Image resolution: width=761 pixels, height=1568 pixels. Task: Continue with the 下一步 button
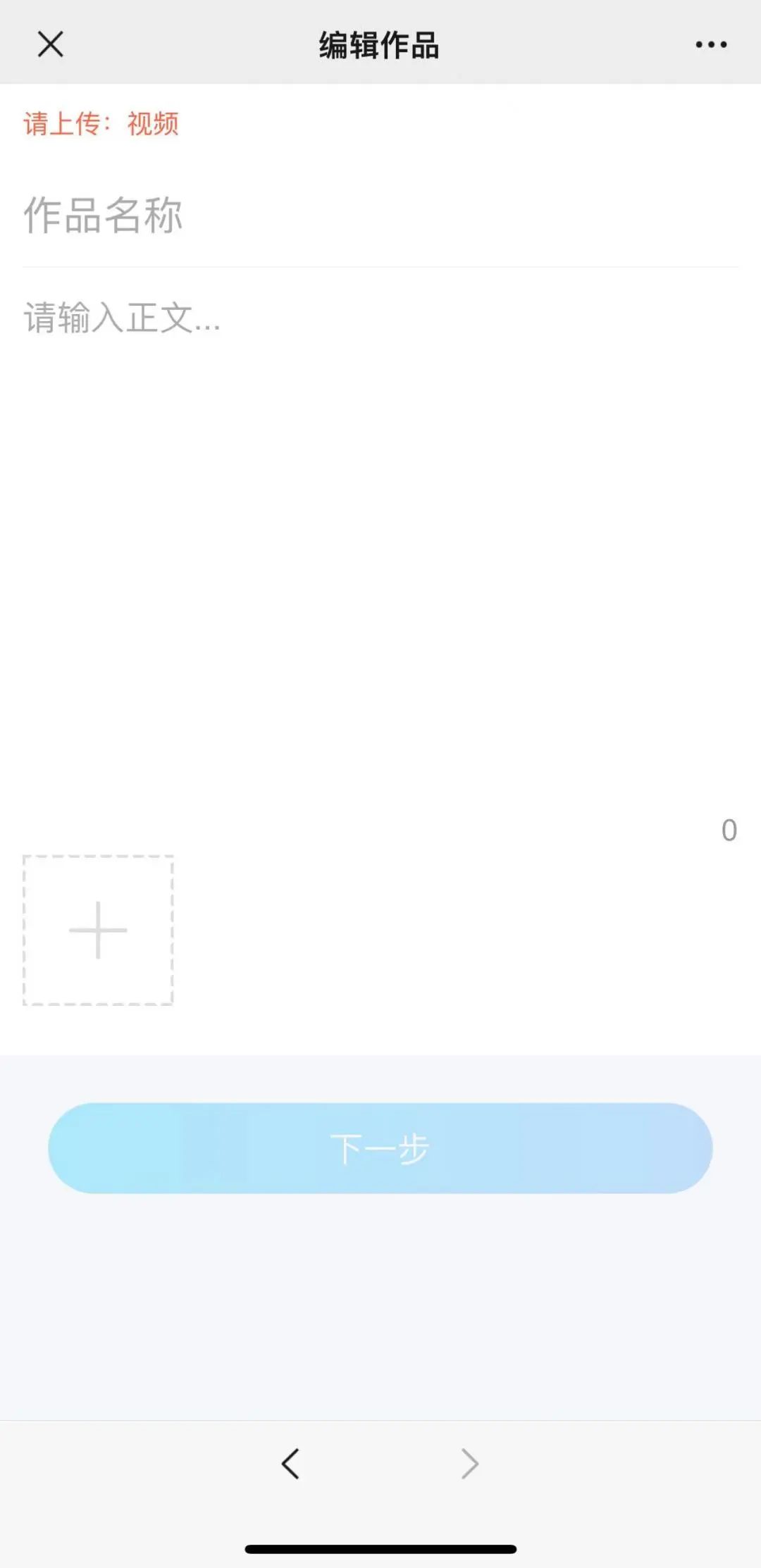(x=380, y=1147)
